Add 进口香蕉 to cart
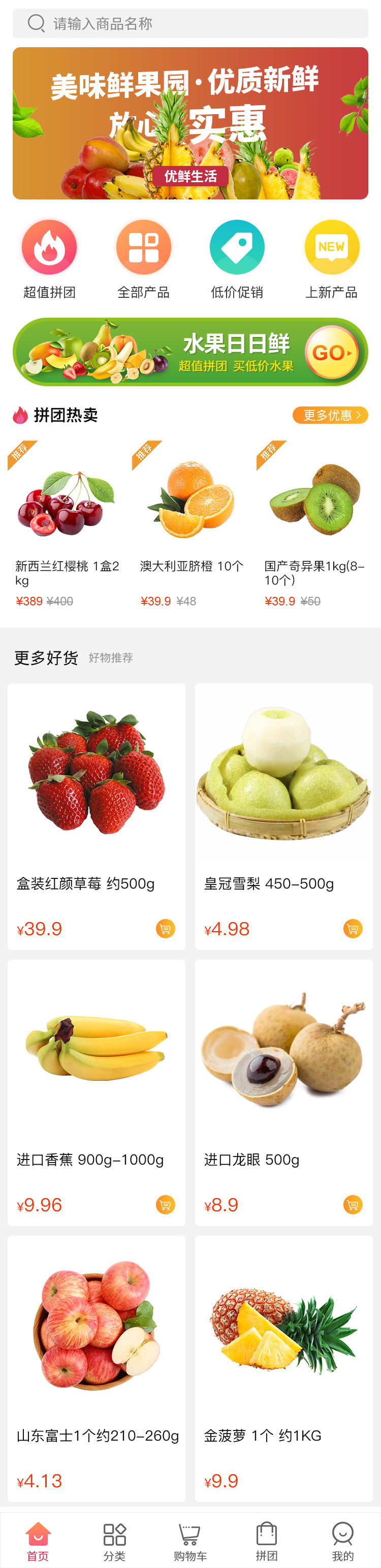The width and height of the screenshot is (381, 1568). click(165, 1204)
